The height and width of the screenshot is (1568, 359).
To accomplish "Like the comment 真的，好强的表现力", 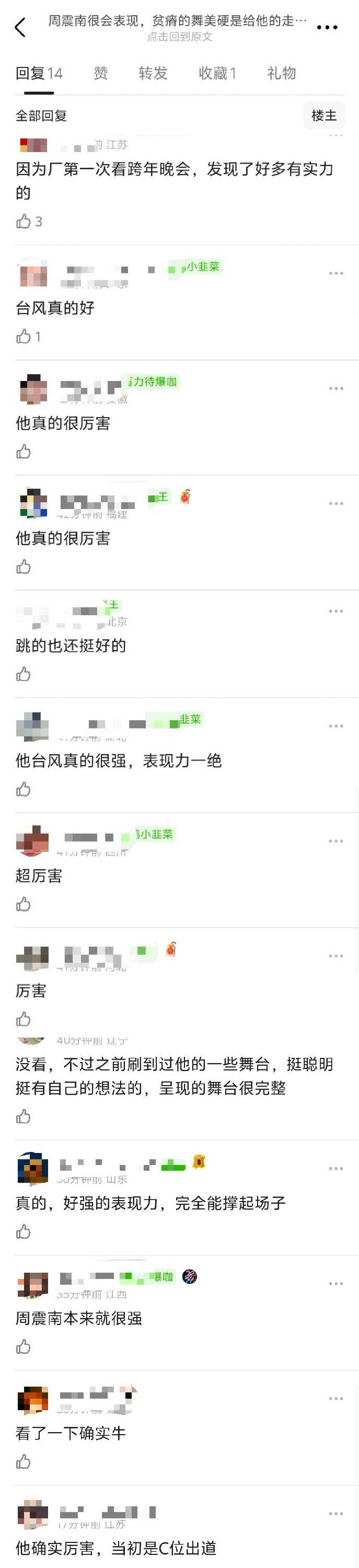I will tap(24, 1232).
